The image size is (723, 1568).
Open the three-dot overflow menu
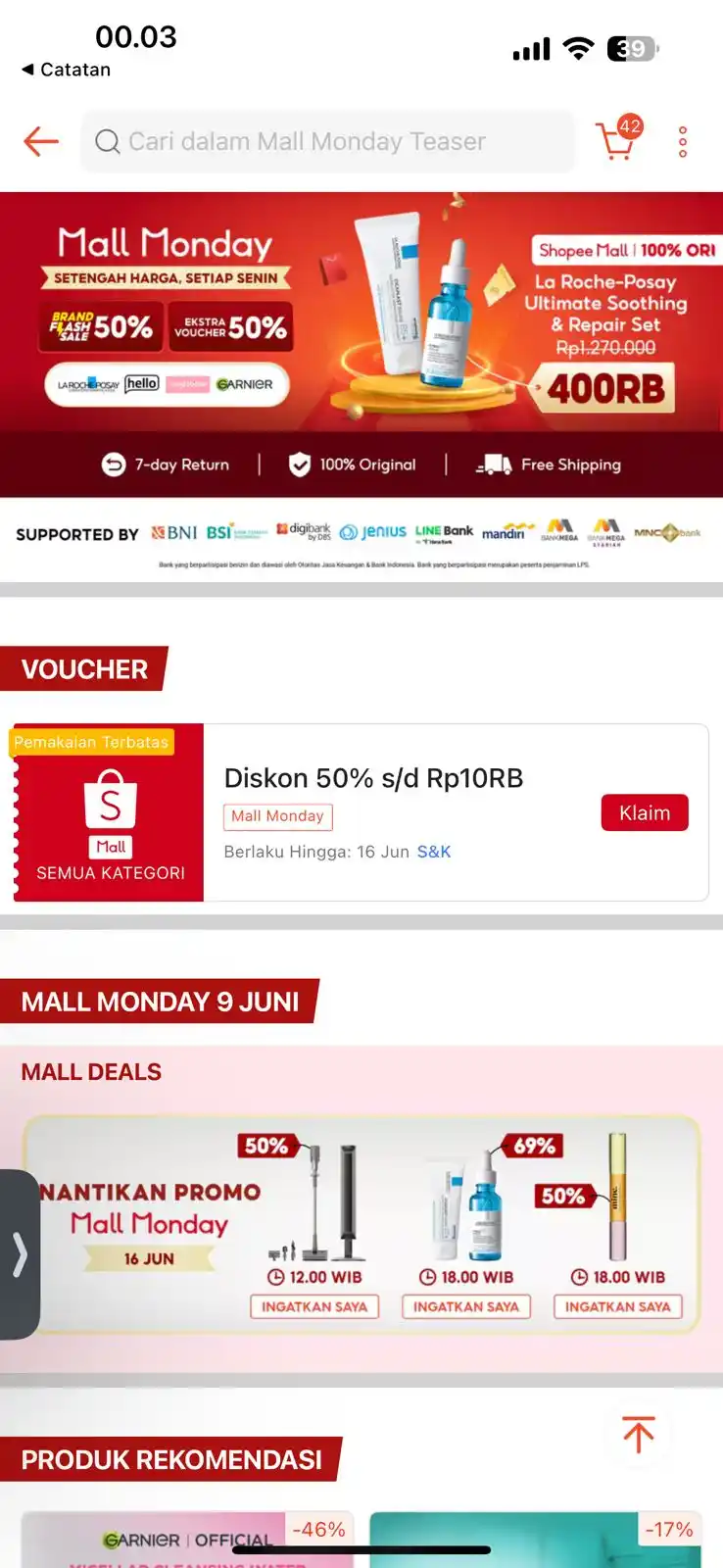coord(683,142)
